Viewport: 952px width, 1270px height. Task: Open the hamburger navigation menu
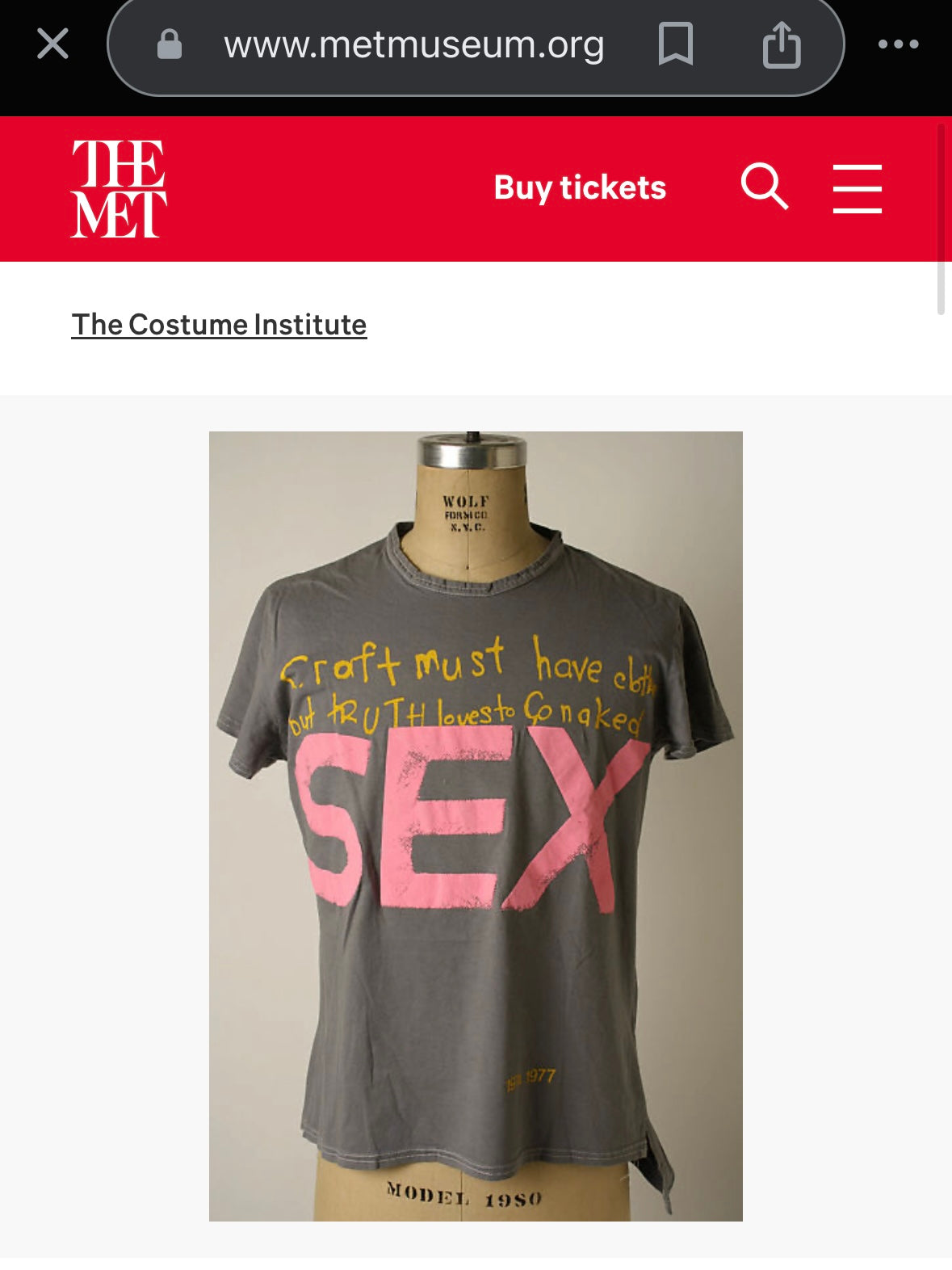point(857,188)
